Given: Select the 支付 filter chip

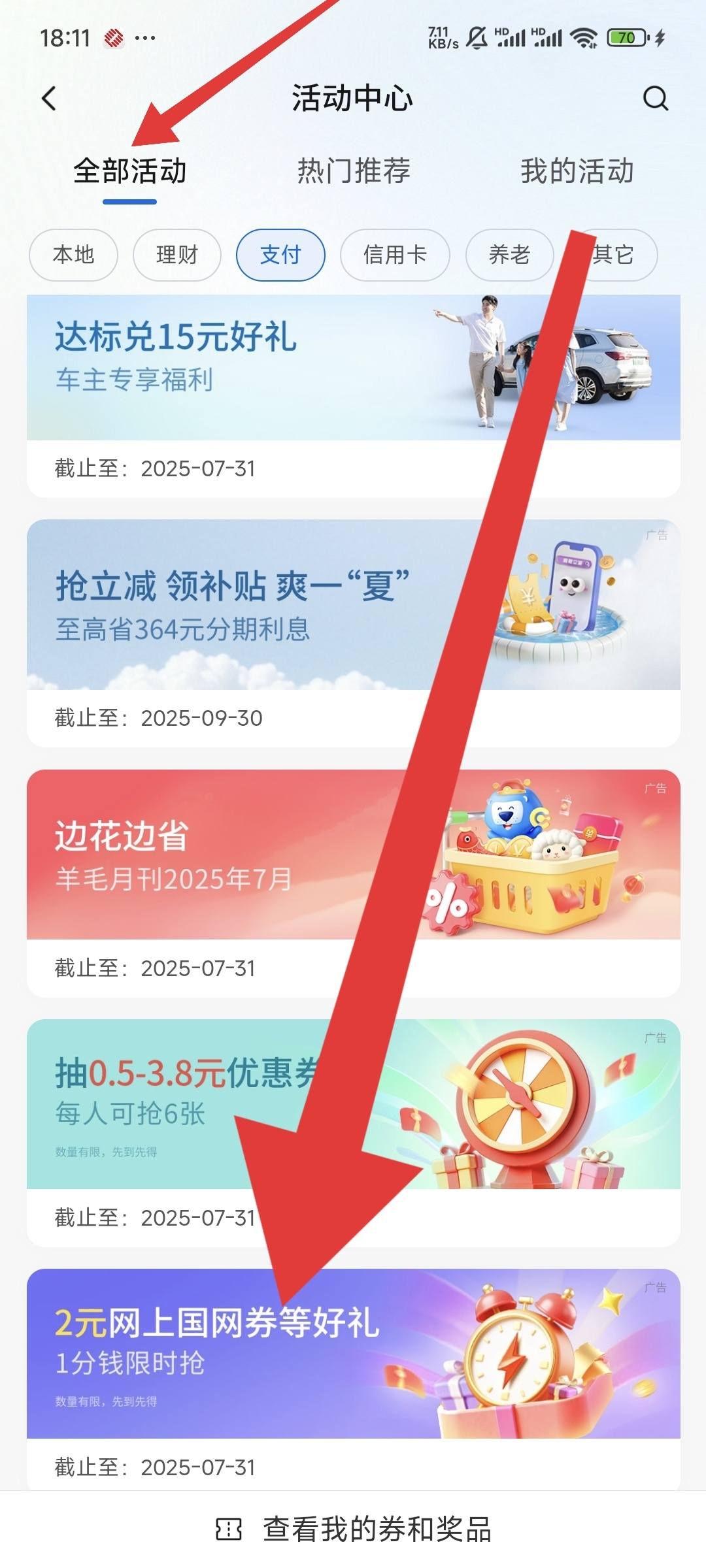Looking at the screenshot, I should point(280,255).
